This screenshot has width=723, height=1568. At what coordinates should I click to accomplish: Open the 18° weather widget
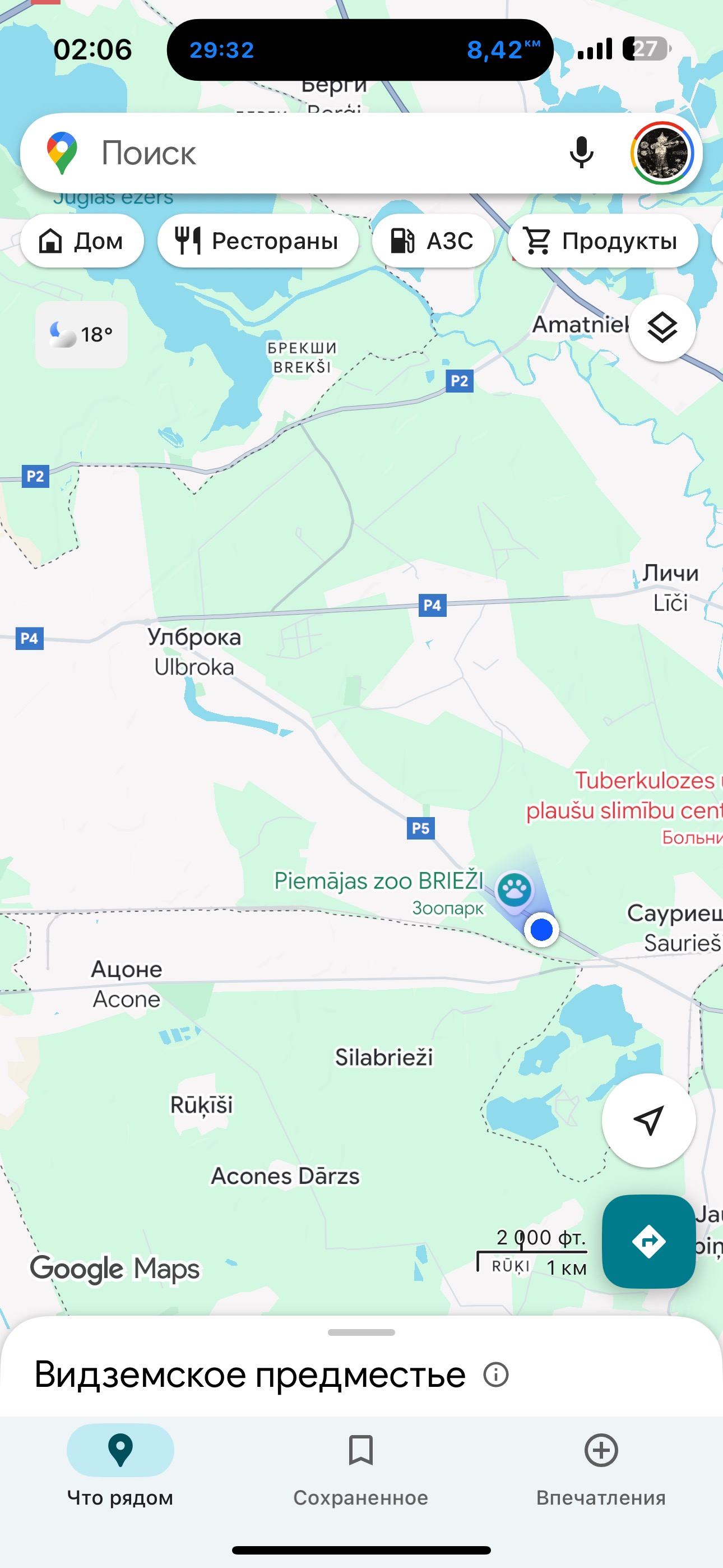click(82, 334)
